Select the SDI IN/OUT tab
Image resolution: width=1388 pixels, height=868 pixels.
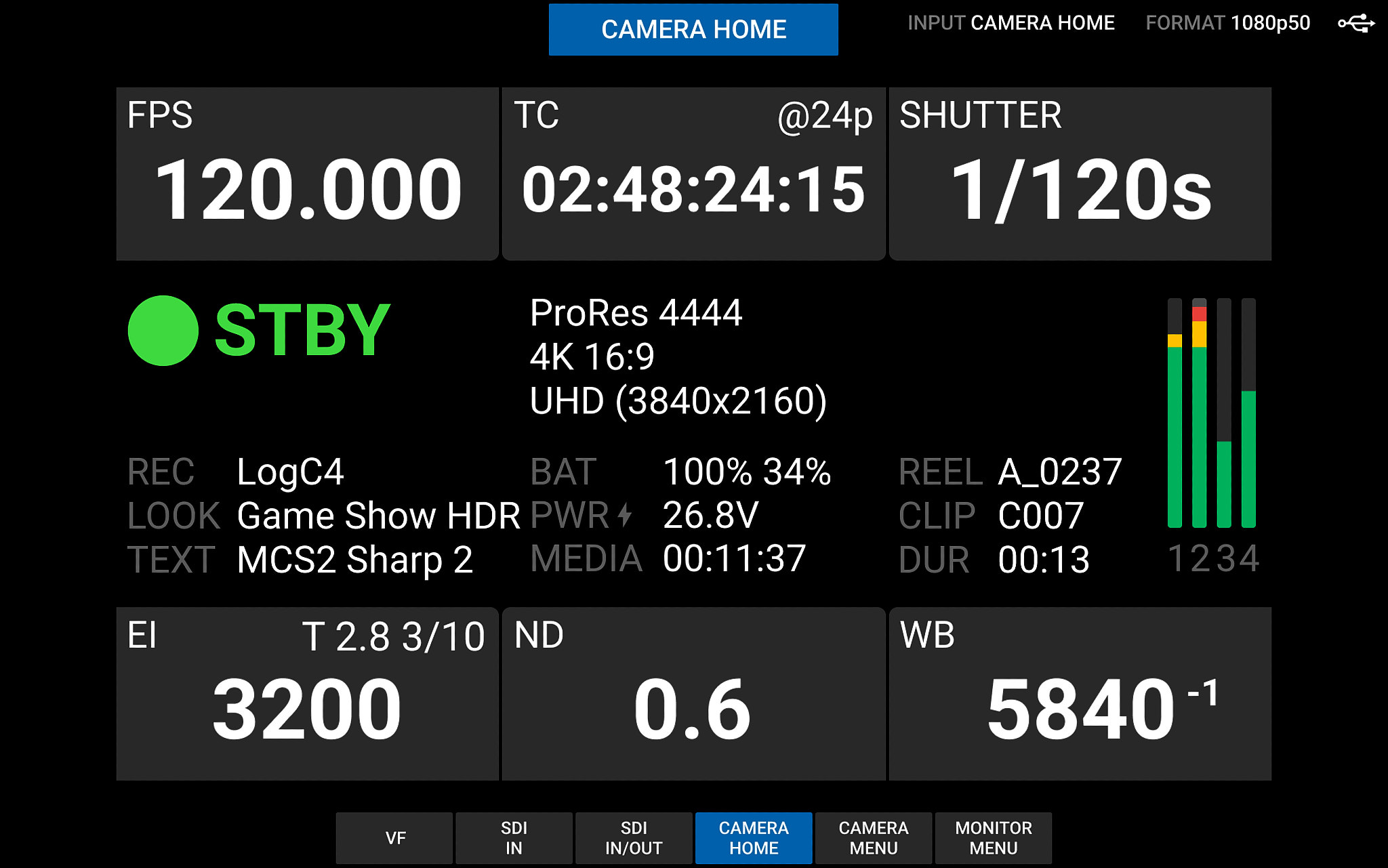[634, 838]
